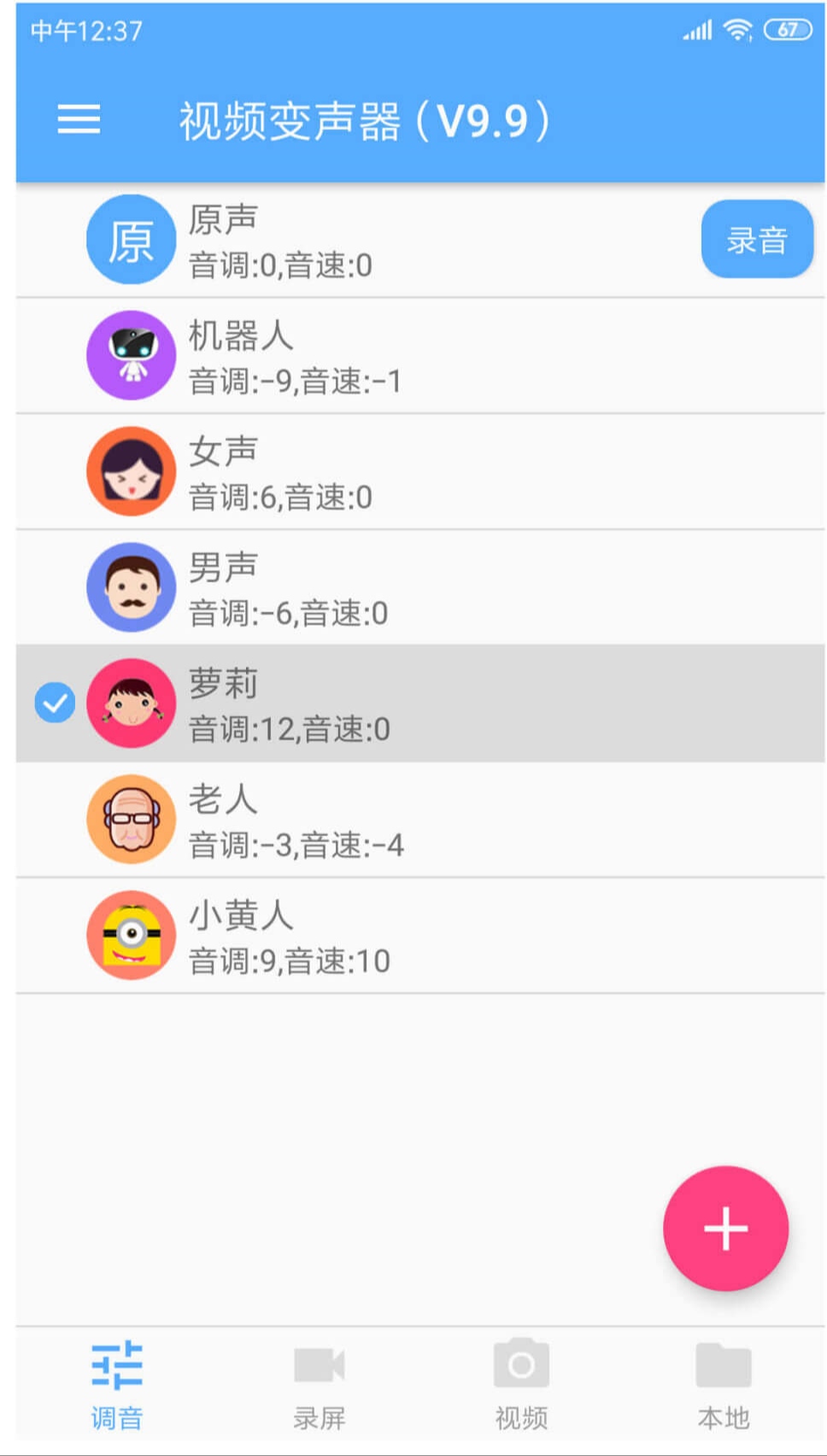This screenshot has width=827, height=1456.
Task: Add a new custom voice with plus button
Action: point(725,1228)
